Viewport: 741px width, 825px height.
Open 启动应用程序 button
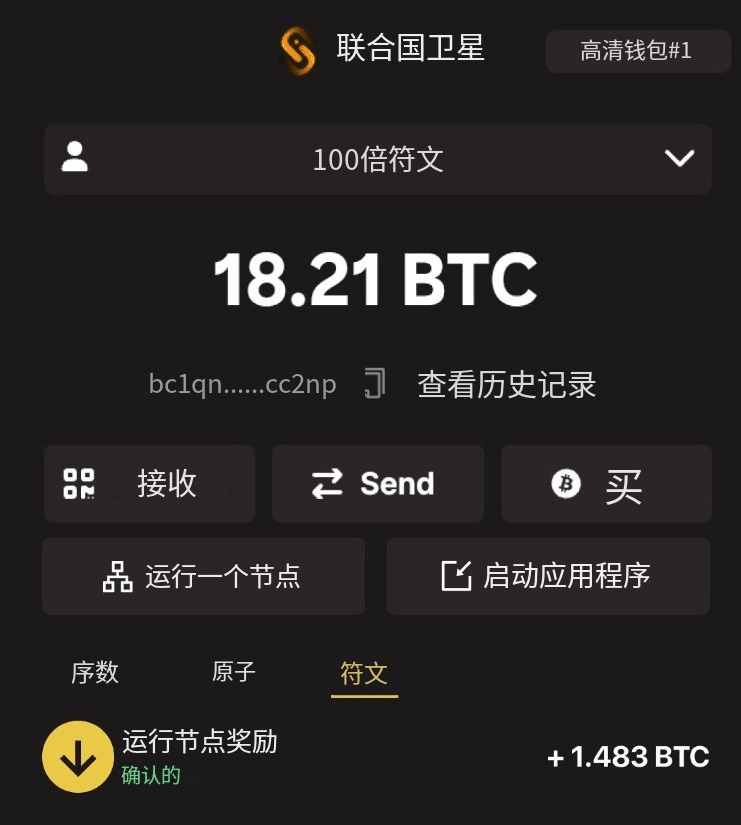pyautogui.click(x=548, y=576)
